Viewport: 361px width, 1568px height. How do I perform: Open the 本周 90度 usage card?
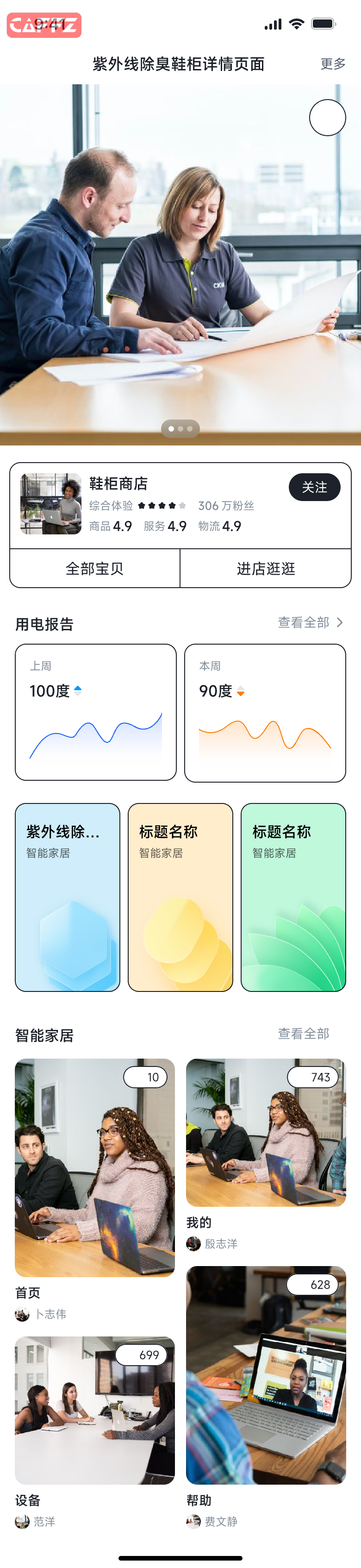(x=265, y=713)
